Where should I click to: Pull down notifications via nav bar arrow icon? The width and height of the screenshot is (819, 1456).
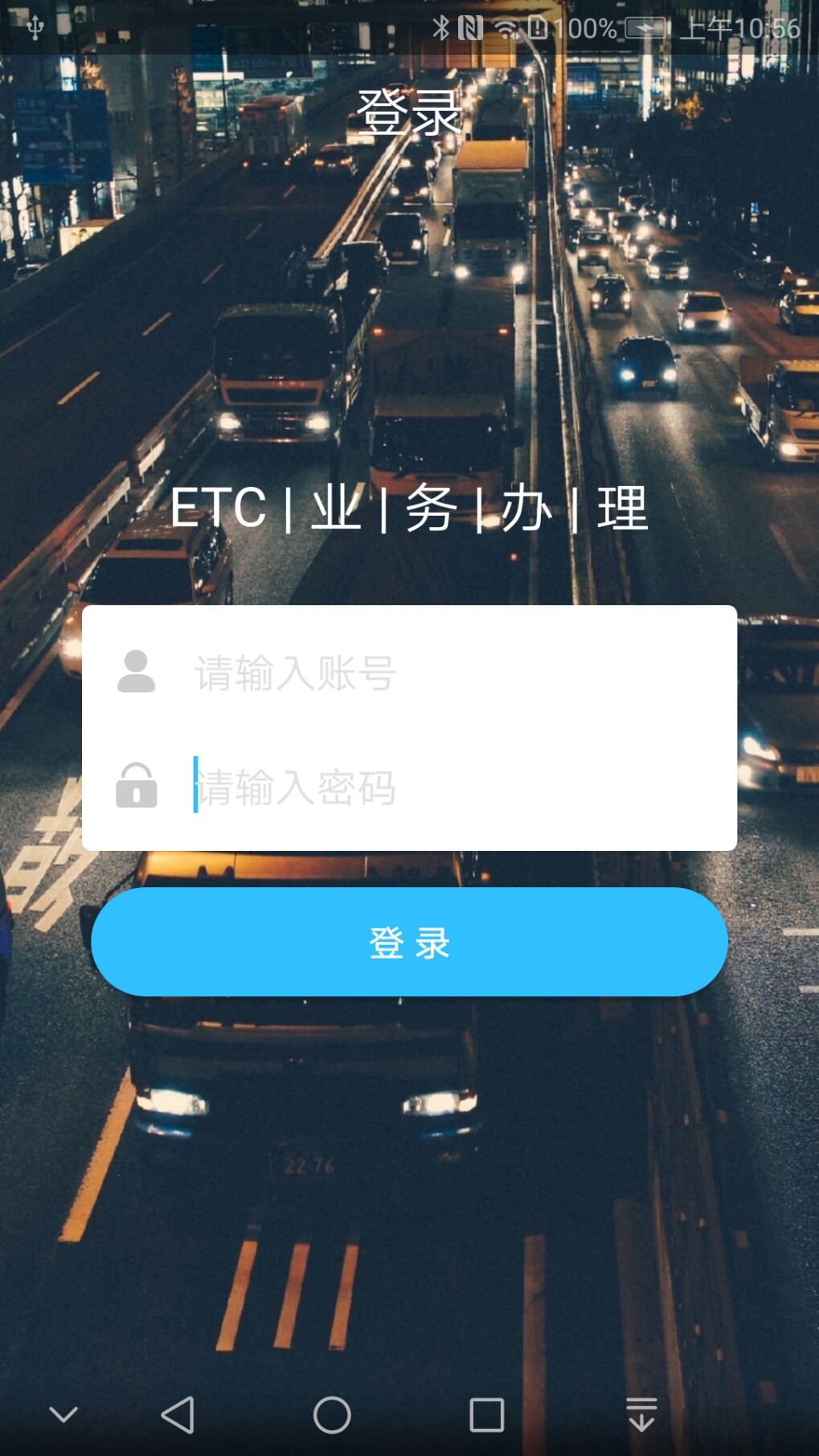click(641, 1414)
